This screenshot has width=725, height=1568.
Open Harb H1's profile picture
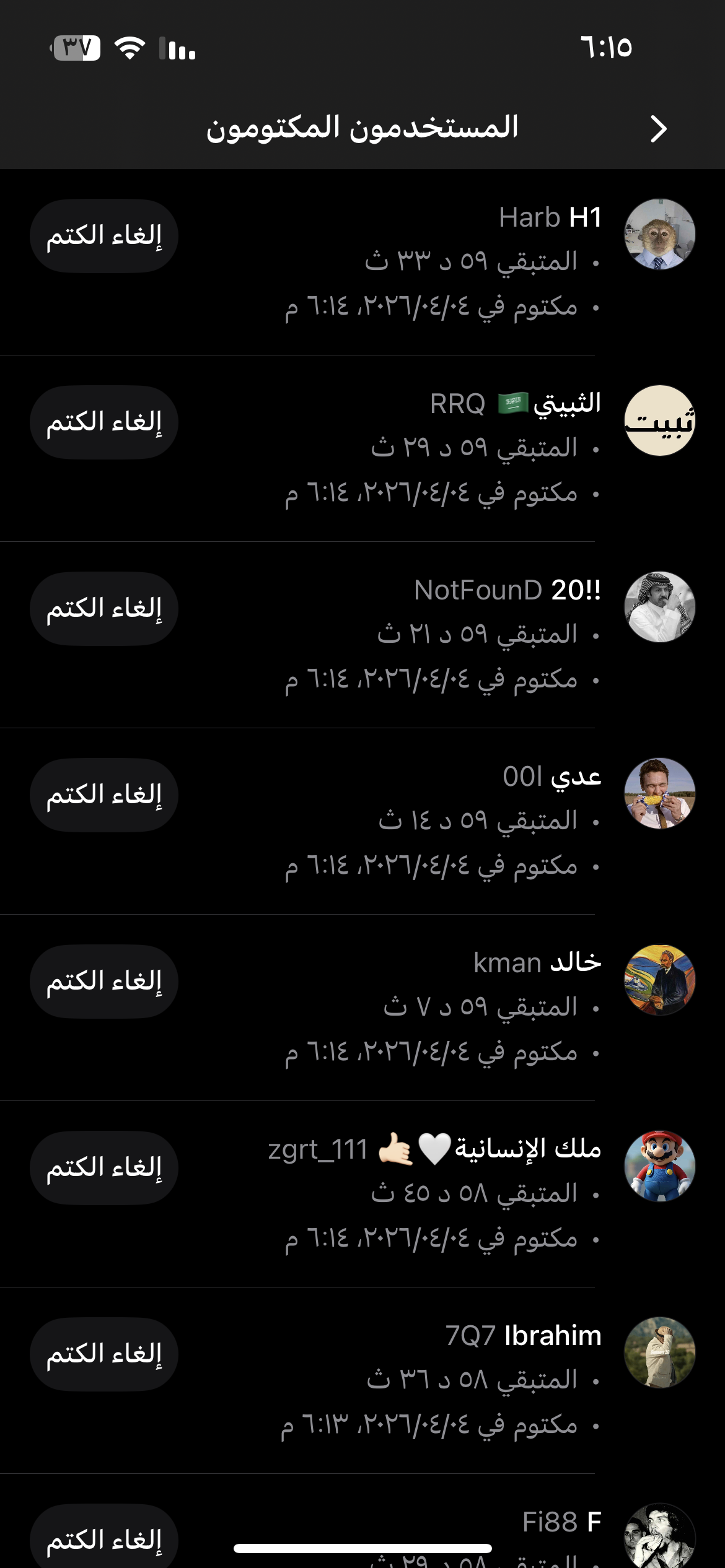pos(659,235)
